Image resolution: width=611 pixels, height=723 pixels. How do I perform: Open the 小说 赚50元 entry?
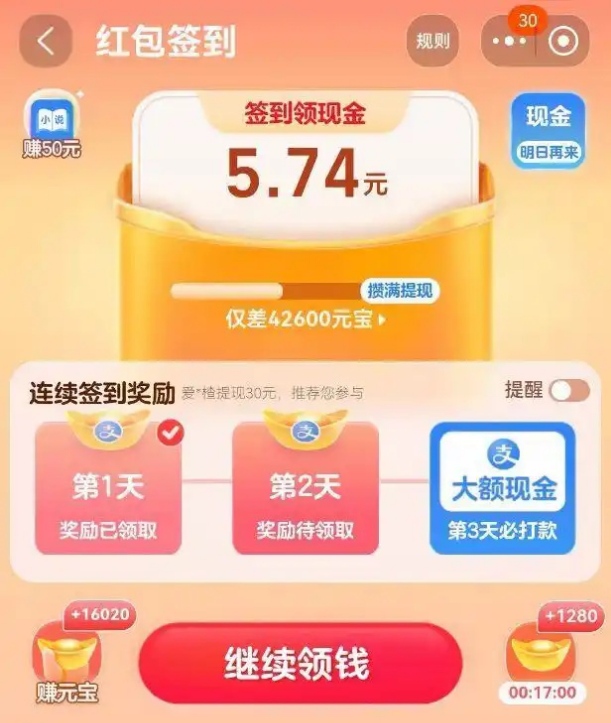[x=52, y=126]
